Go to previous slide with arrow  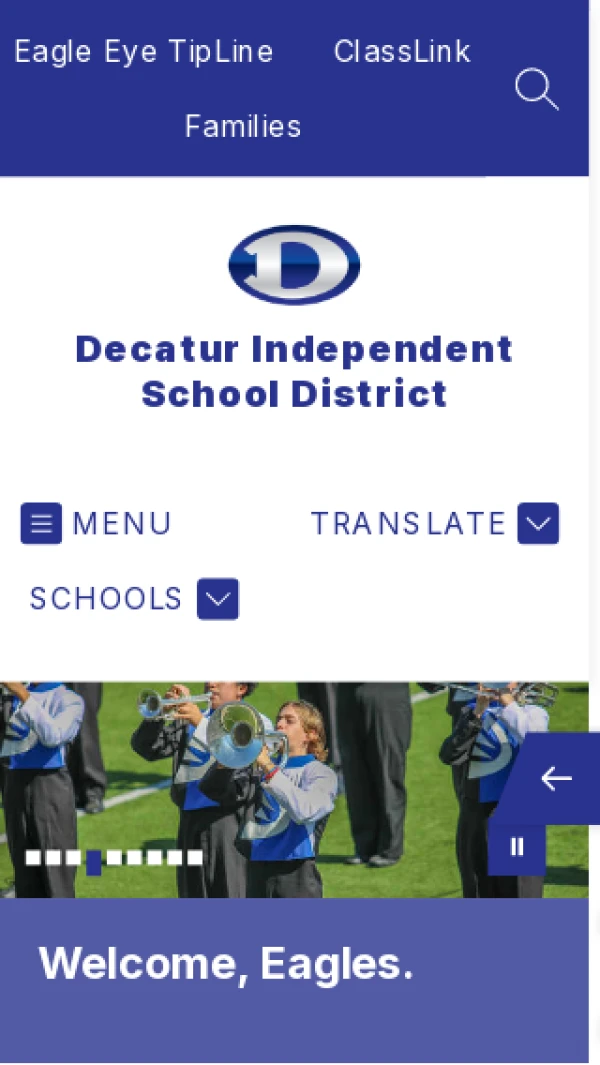coord(555,778)
